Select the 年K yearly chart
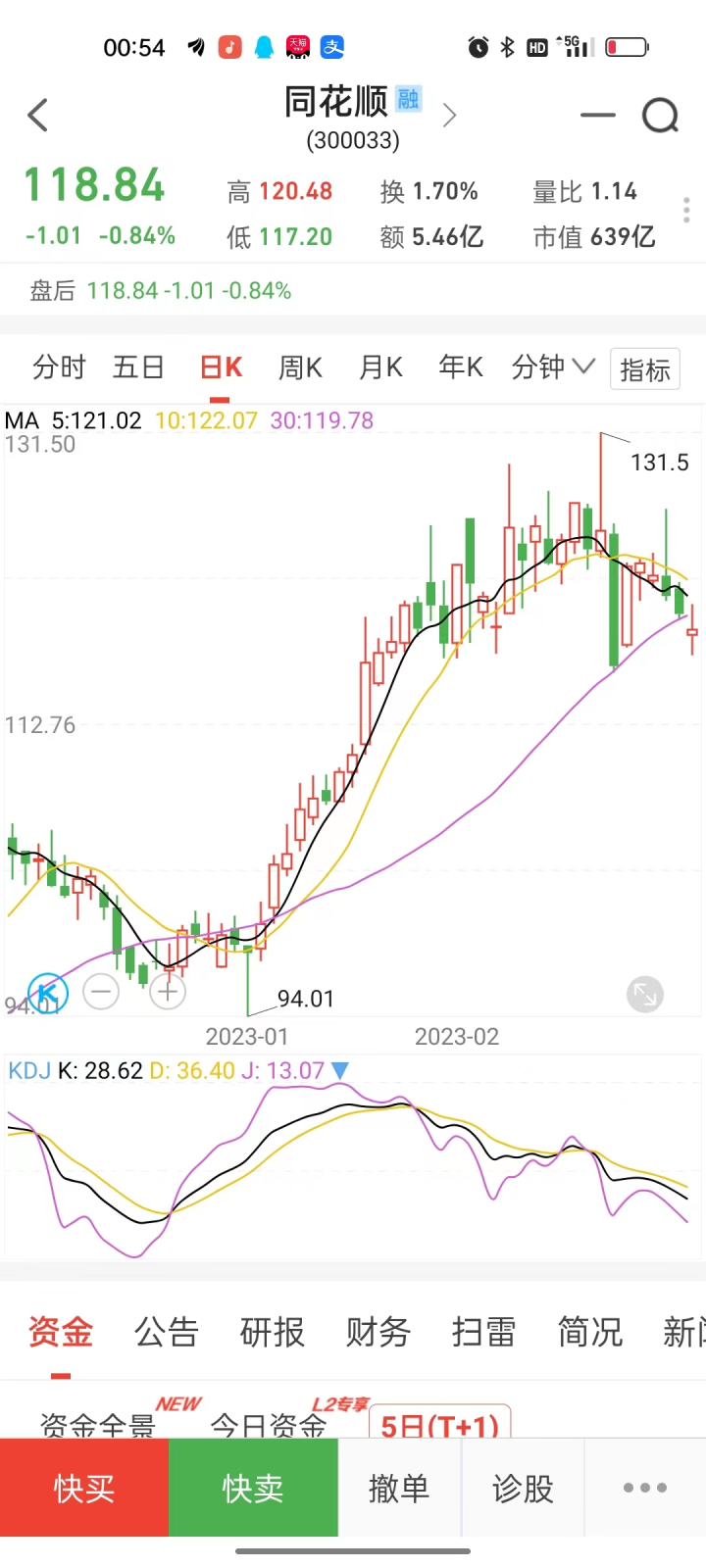706x1568 pixels. (461, 367)
